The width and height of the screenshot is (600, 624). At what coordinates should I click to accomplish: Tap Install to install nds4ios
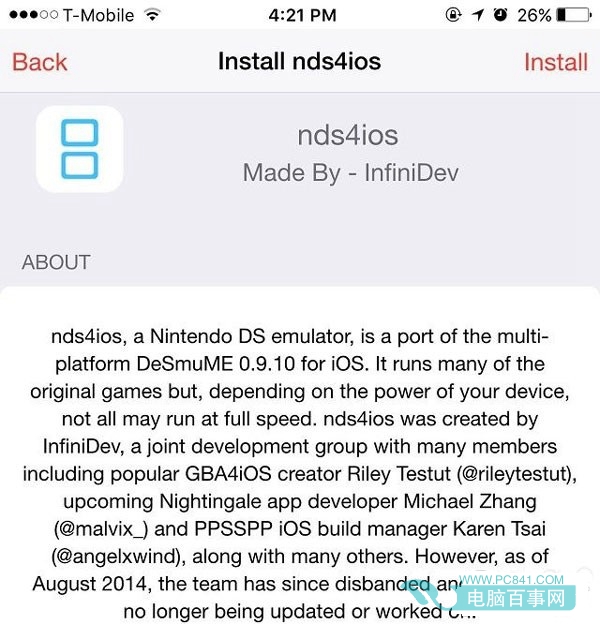coord(555,62)
